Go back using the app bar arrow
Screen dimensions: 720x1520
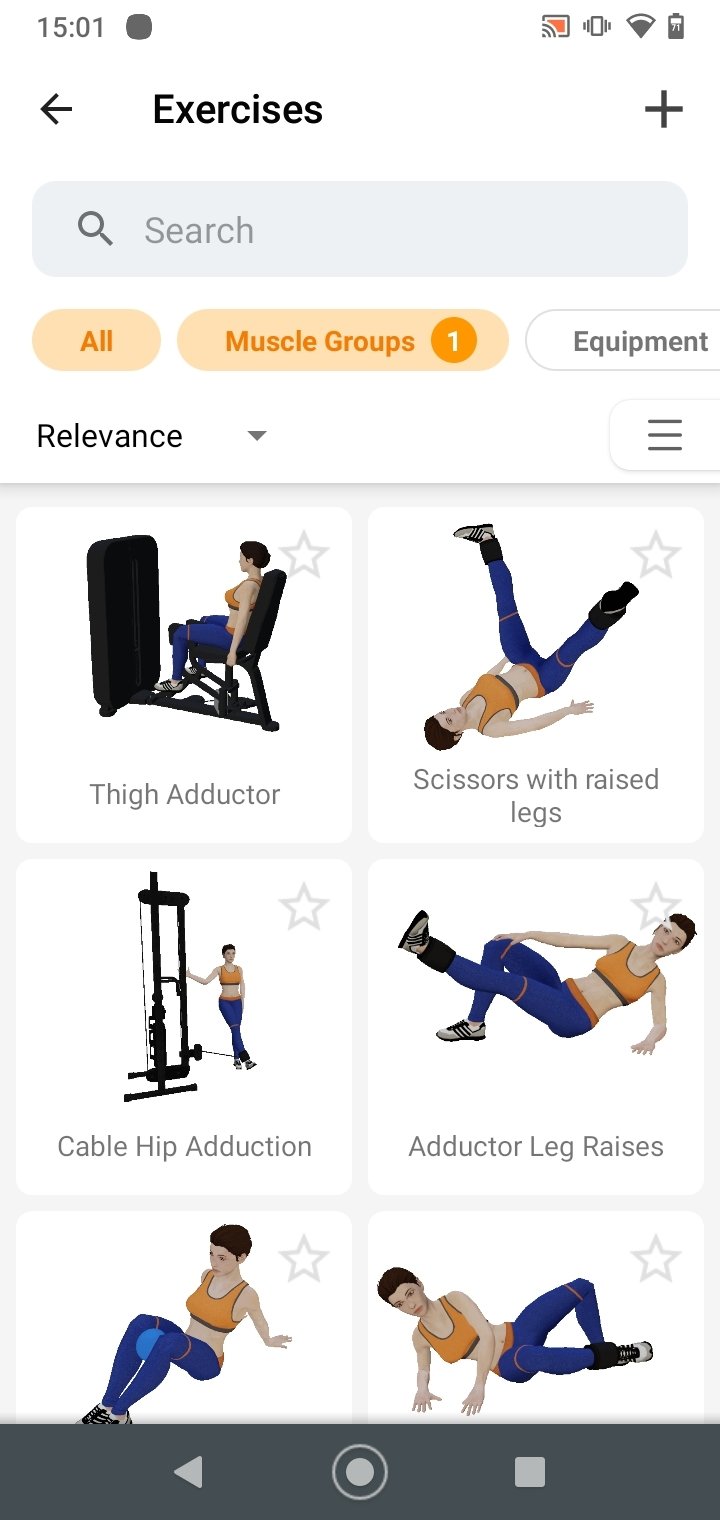56,109
